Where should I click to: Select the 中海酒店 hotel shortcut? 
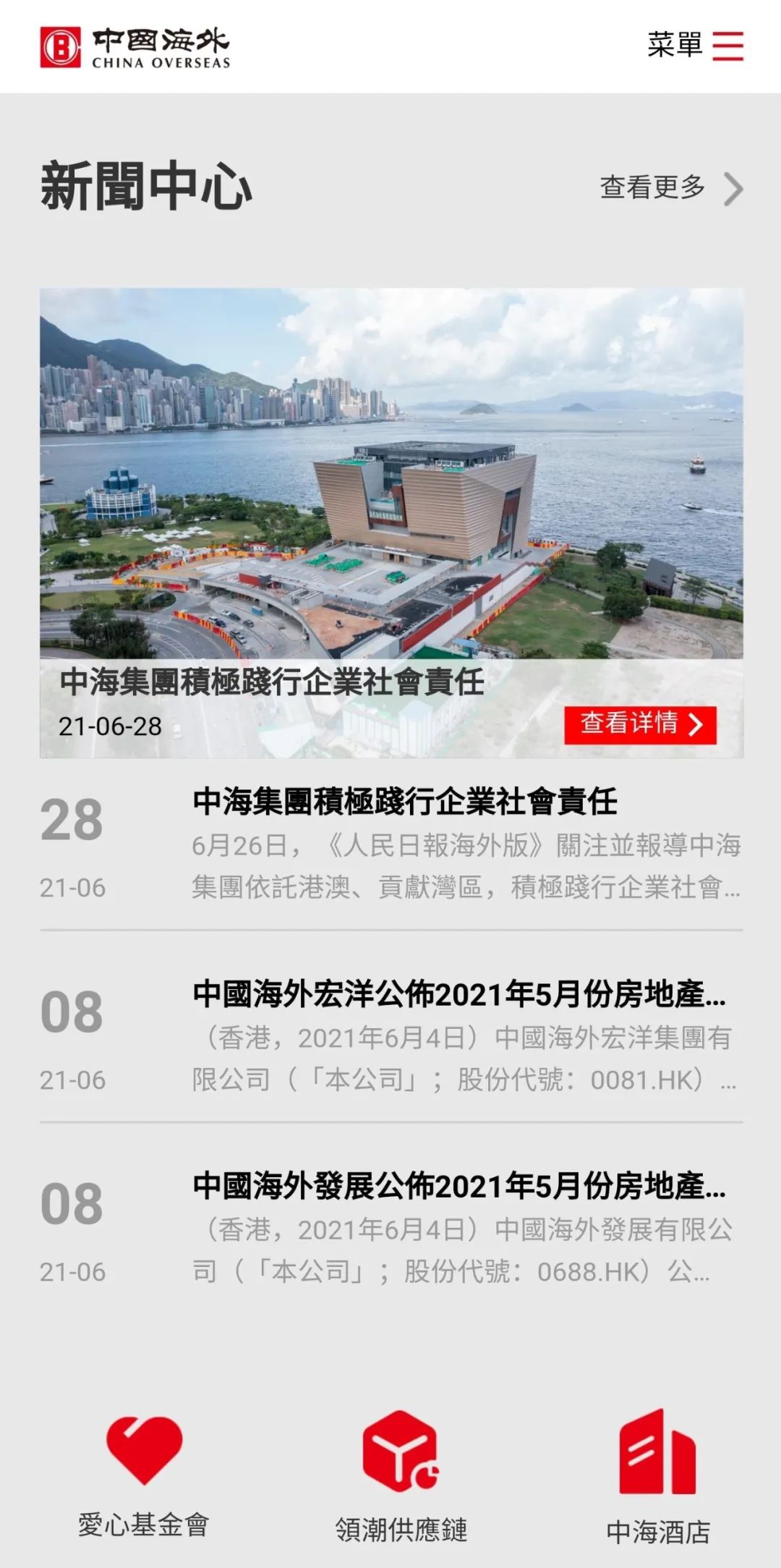point(657,1476)
